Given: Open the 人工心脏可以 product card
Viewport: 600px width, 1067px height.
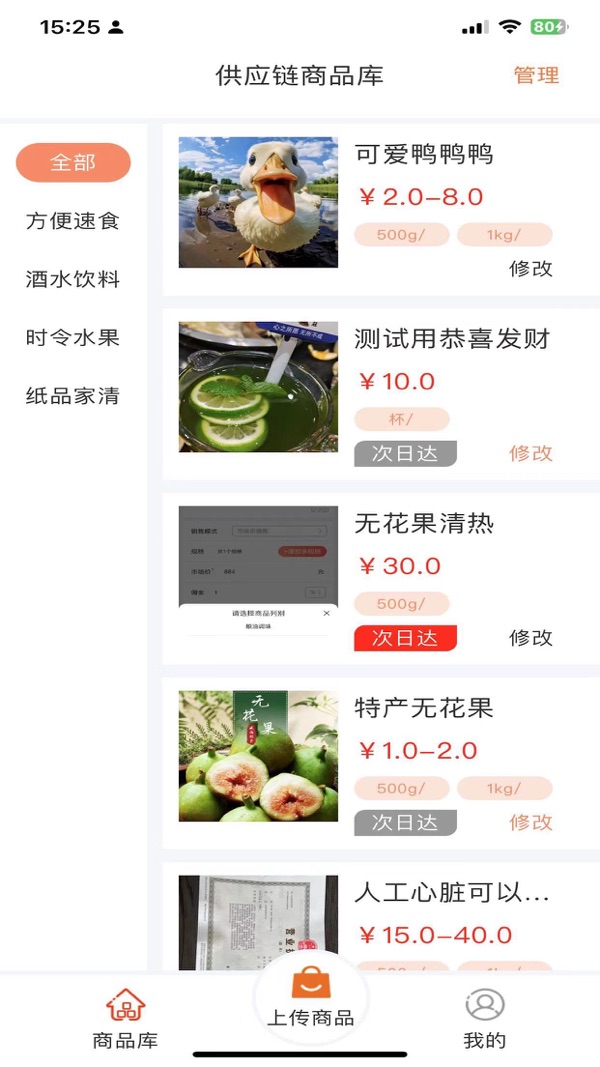Looking at the screenshot, I should click(x=452, y=893).
